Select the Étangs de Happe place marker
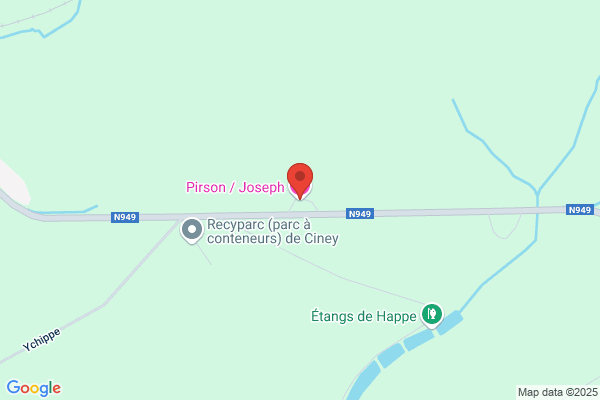The height and width of the screenshot is (400, 600). pos(431,315)
